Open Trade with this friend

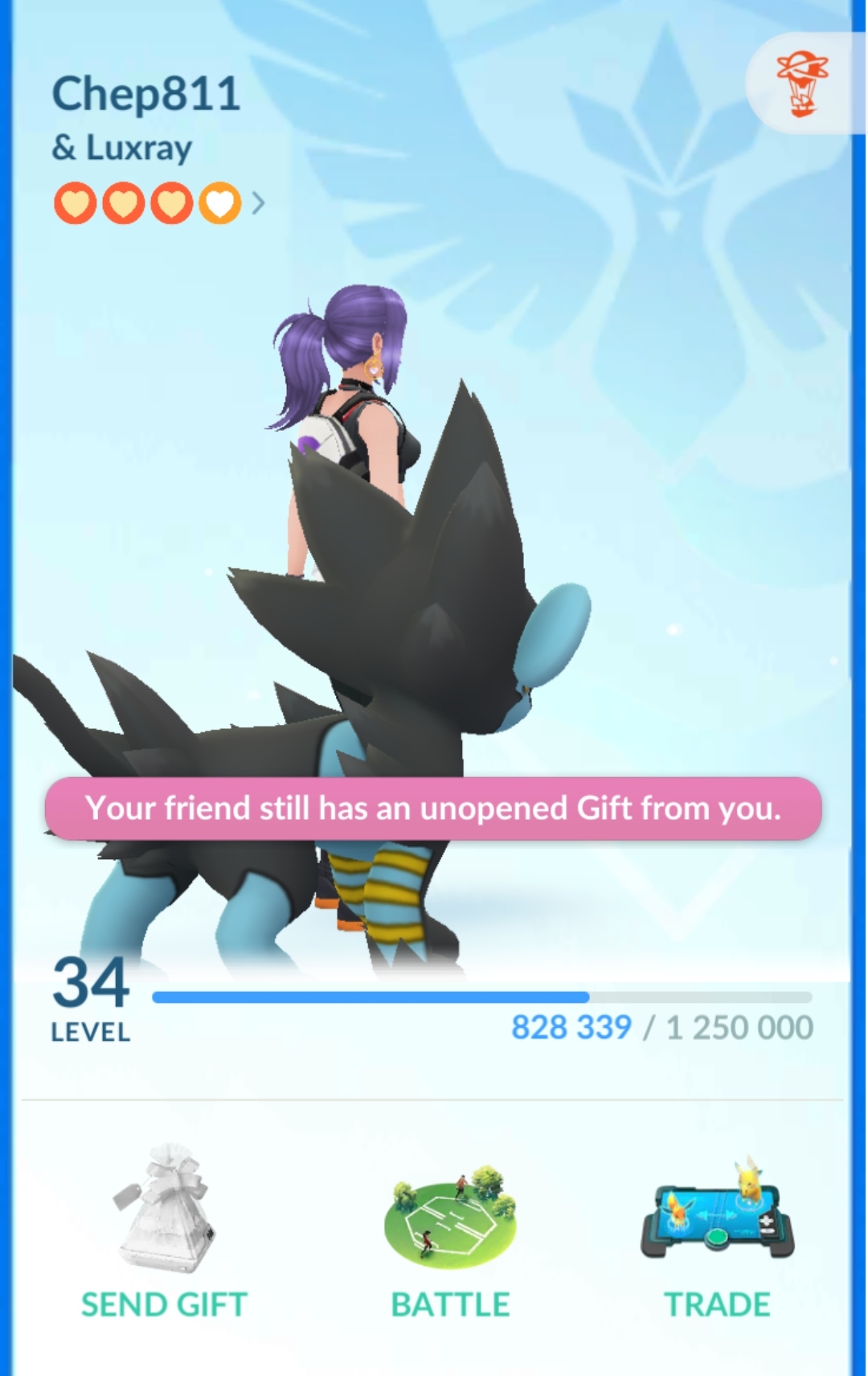click(x=717, y=1239)
